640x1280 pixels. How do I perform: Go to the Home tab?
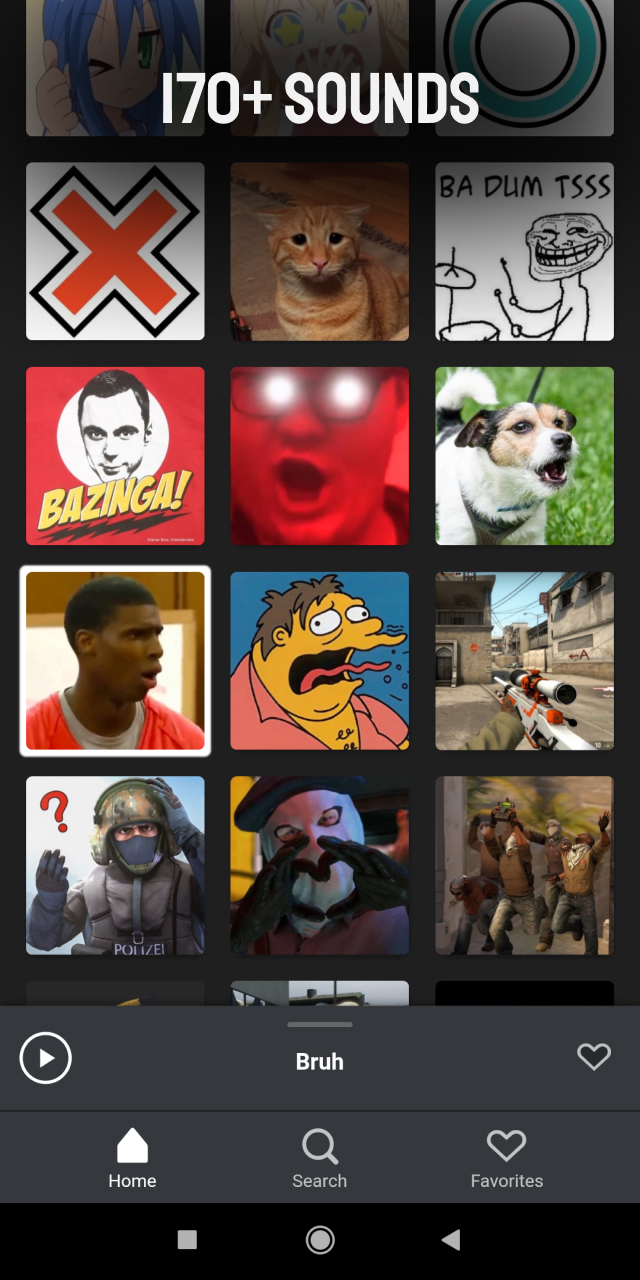pos(132,1158)
